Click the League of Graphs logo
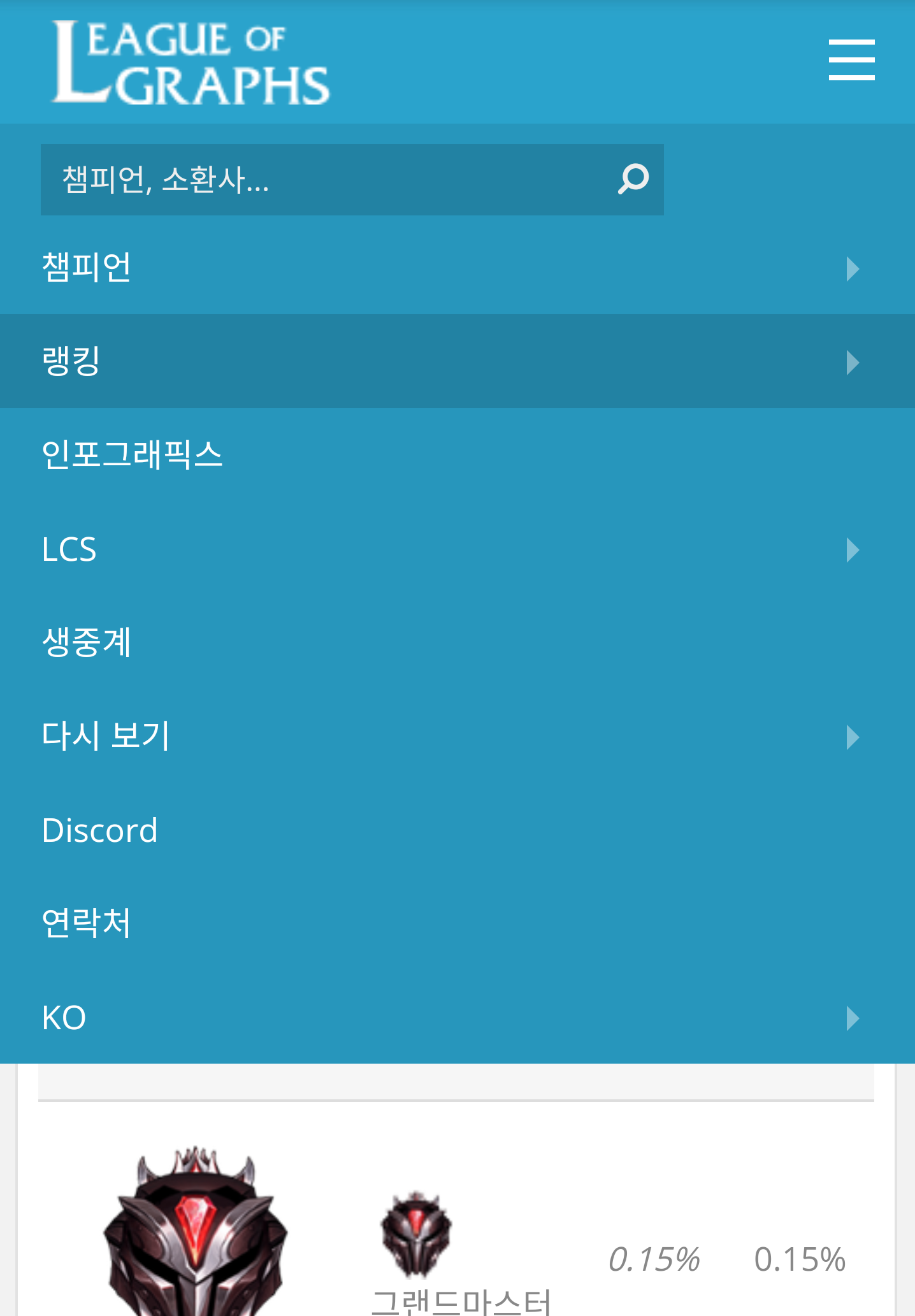Image resolution: width=915 pixels, height=1316 pixels. point(189,62)
